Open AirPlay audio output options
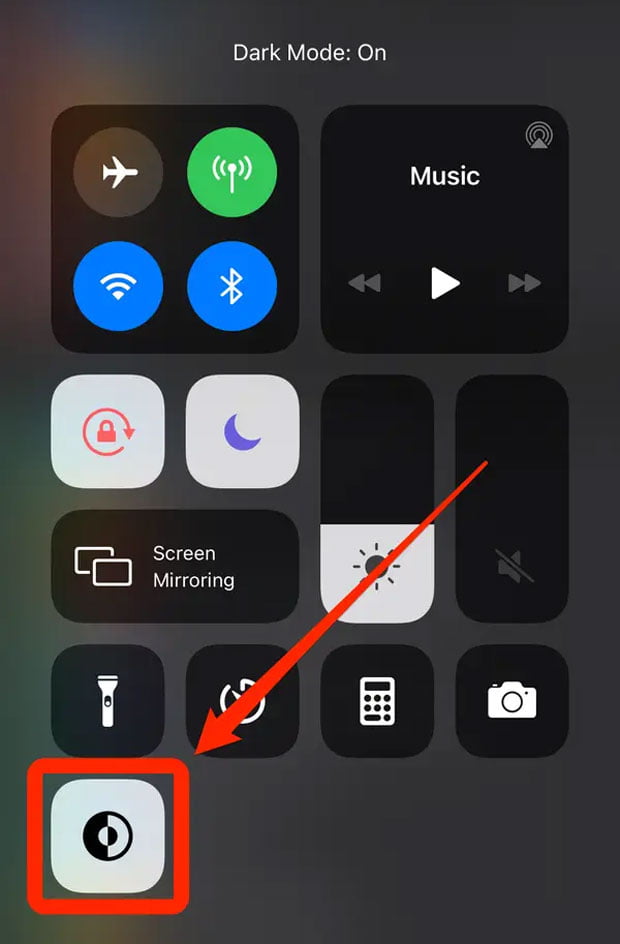Screen dimensions: 620x944 click(537, 137)
